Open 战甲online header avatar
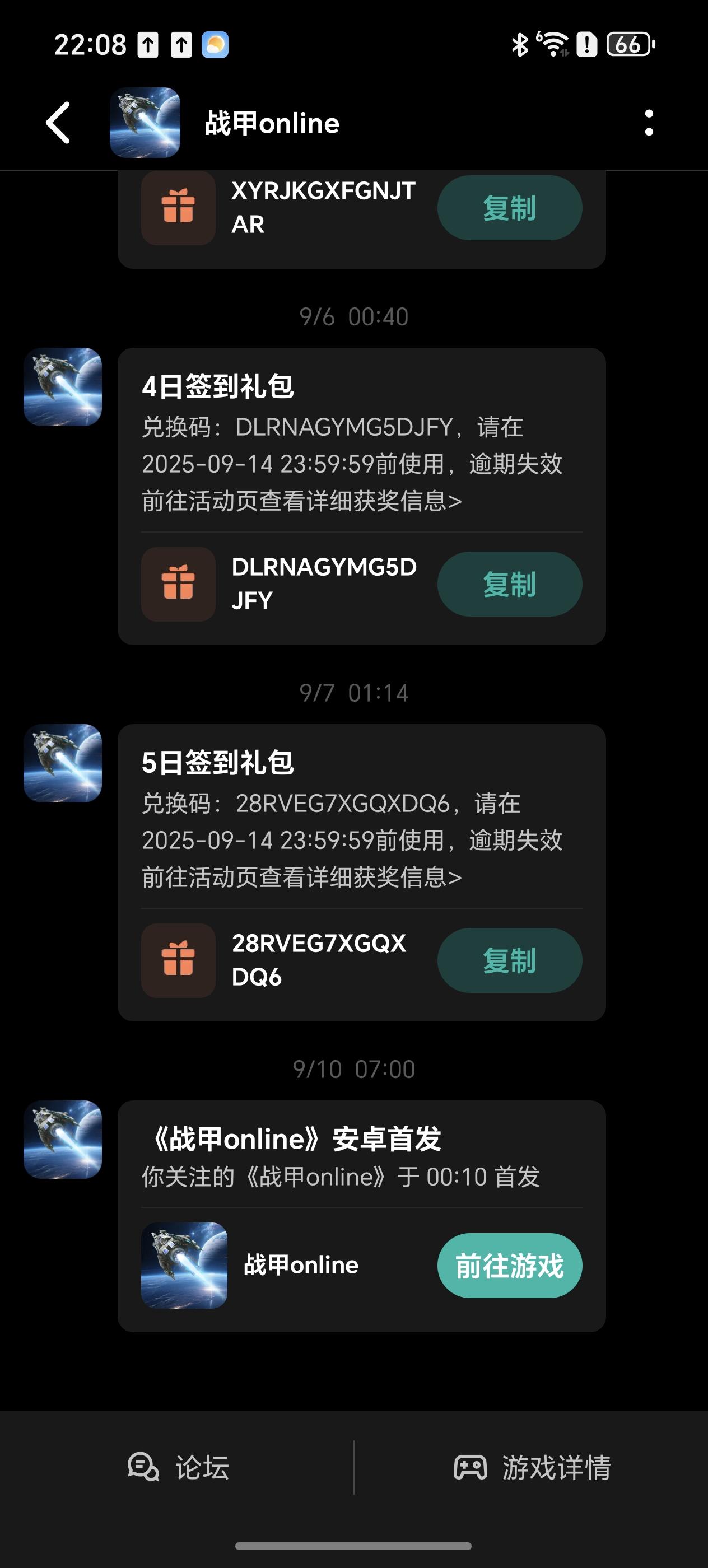 pyautogui.click(x=145, y=123)
